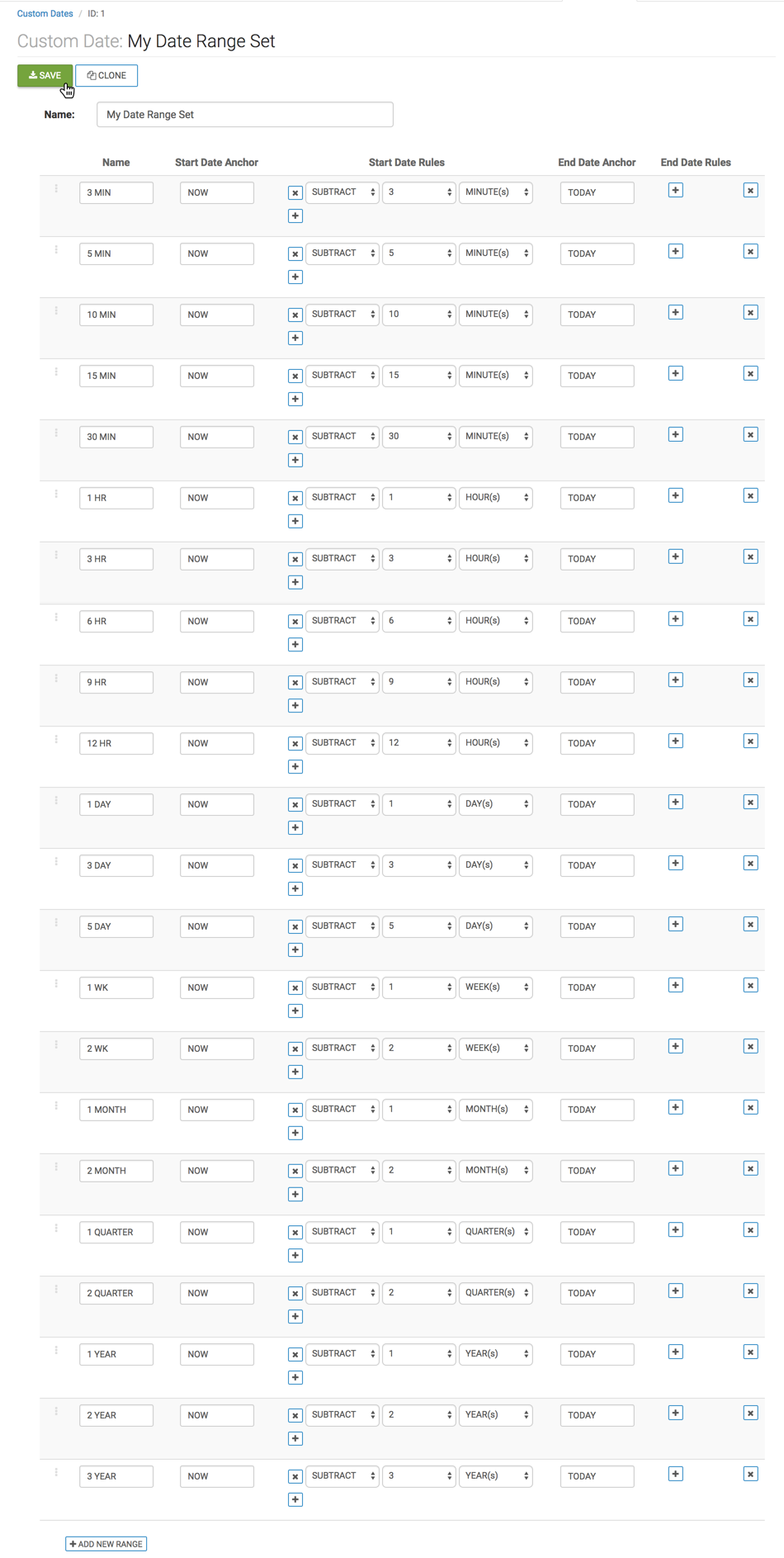Remove the start date rule of 10 MIN

pyautogui.click(x=295, y=315)
